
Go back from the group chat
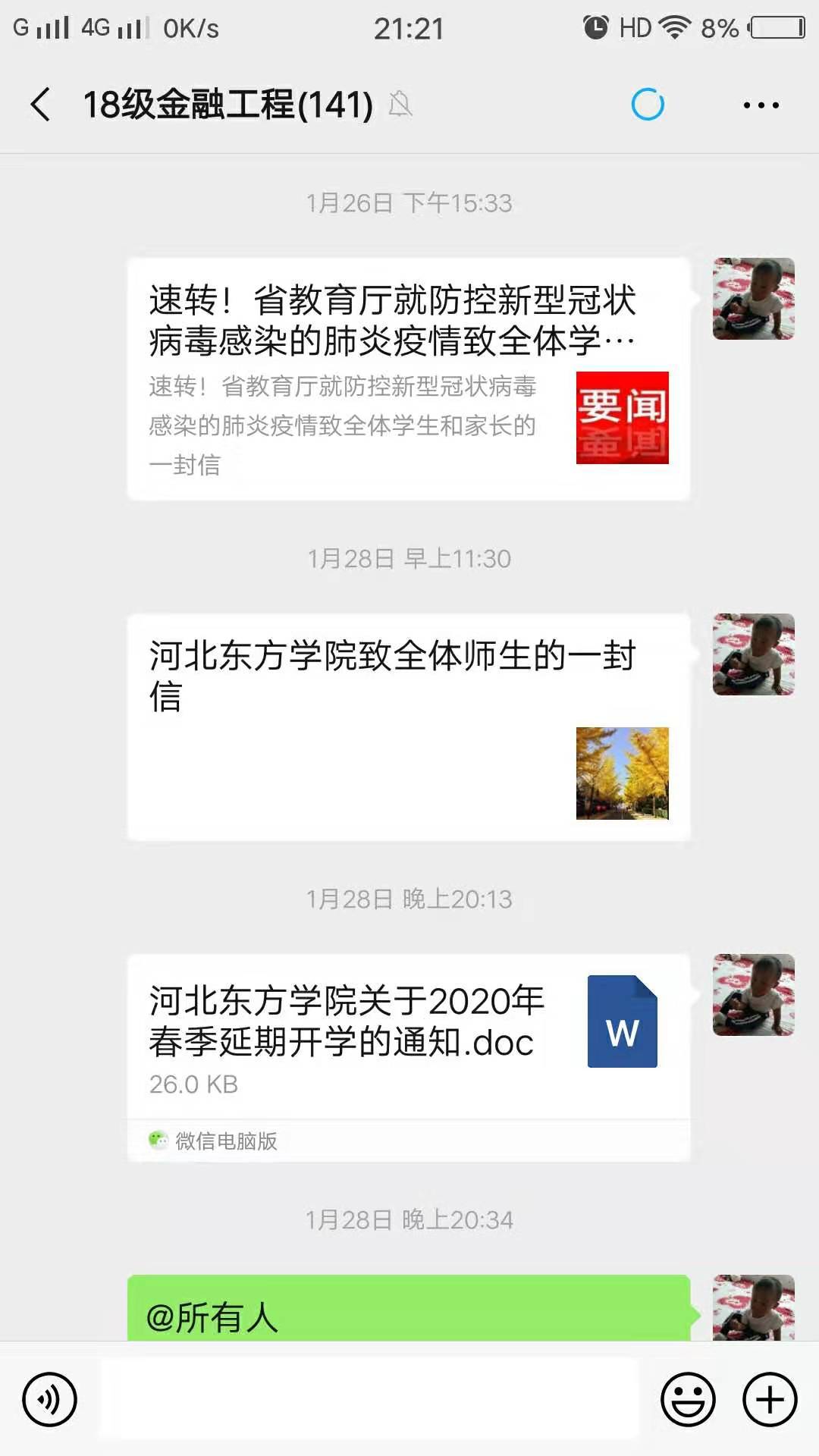point(41,105)
